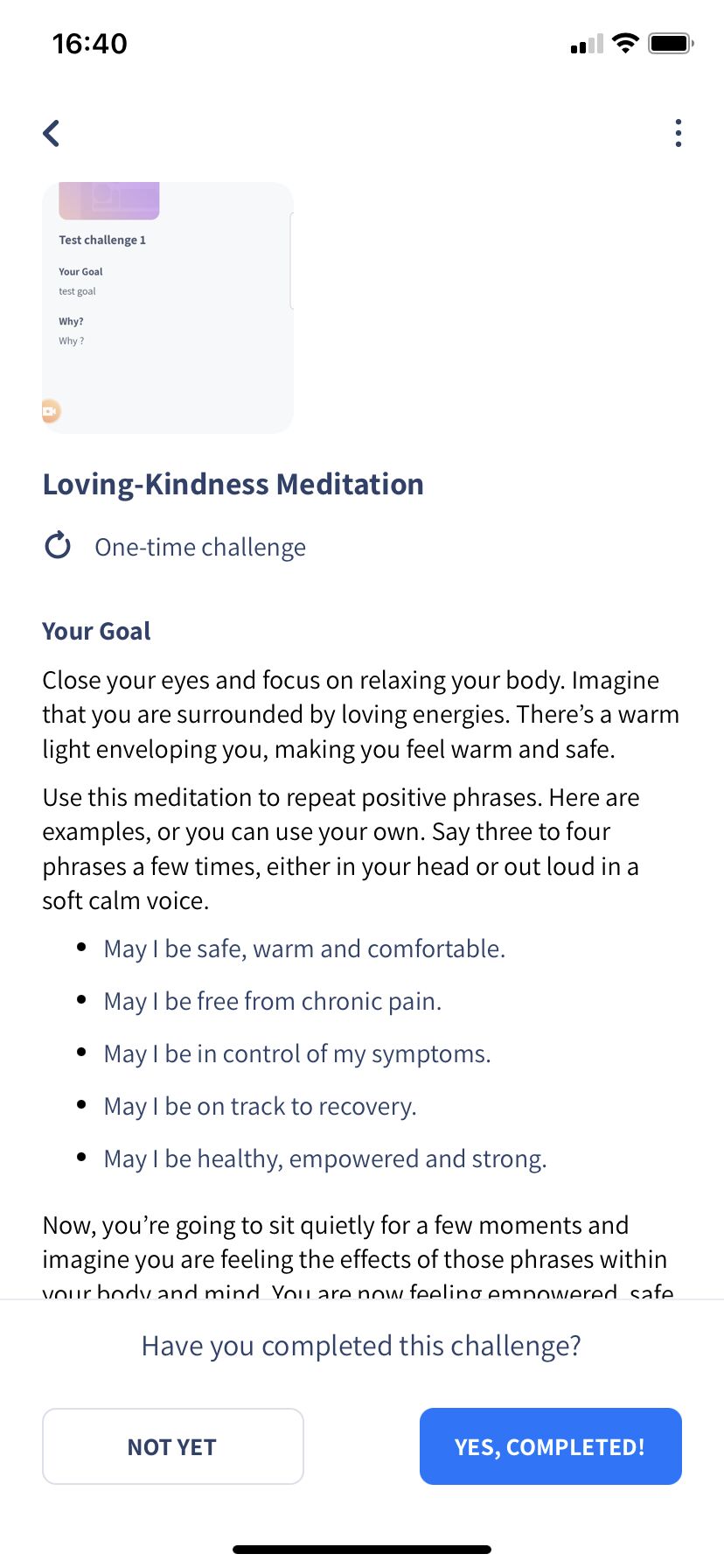Go back using the top-left arrow
The width and height of the screenshot is (724, 1568).
[x=52, y=133]
